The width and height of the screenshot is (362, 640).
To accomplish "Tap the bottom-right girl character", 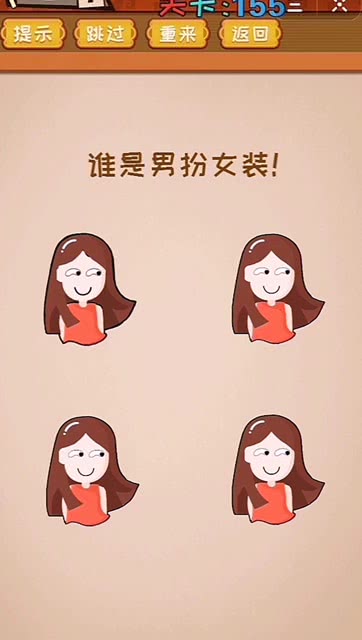I will pyautogui.click(x=278, y=470).
